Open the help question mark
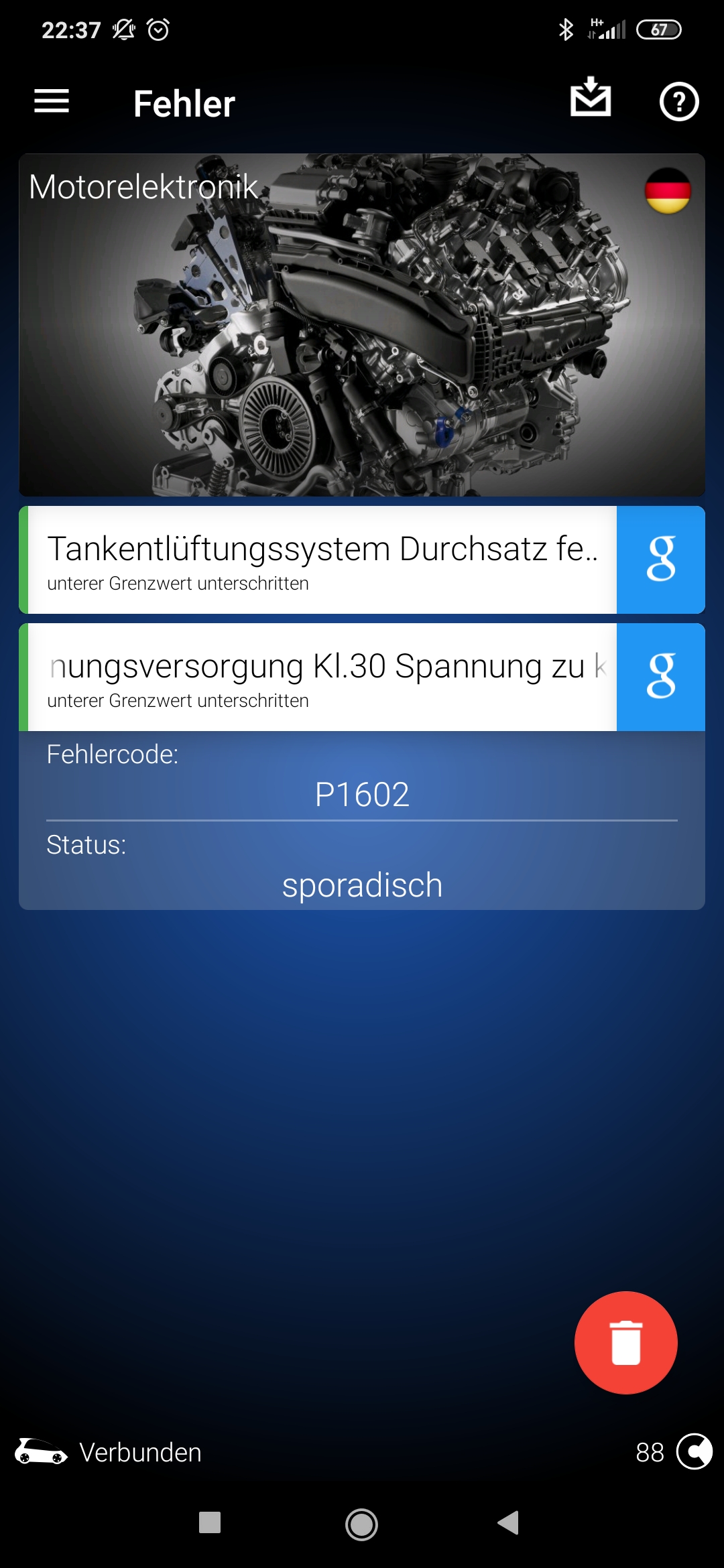 [679, 102]
